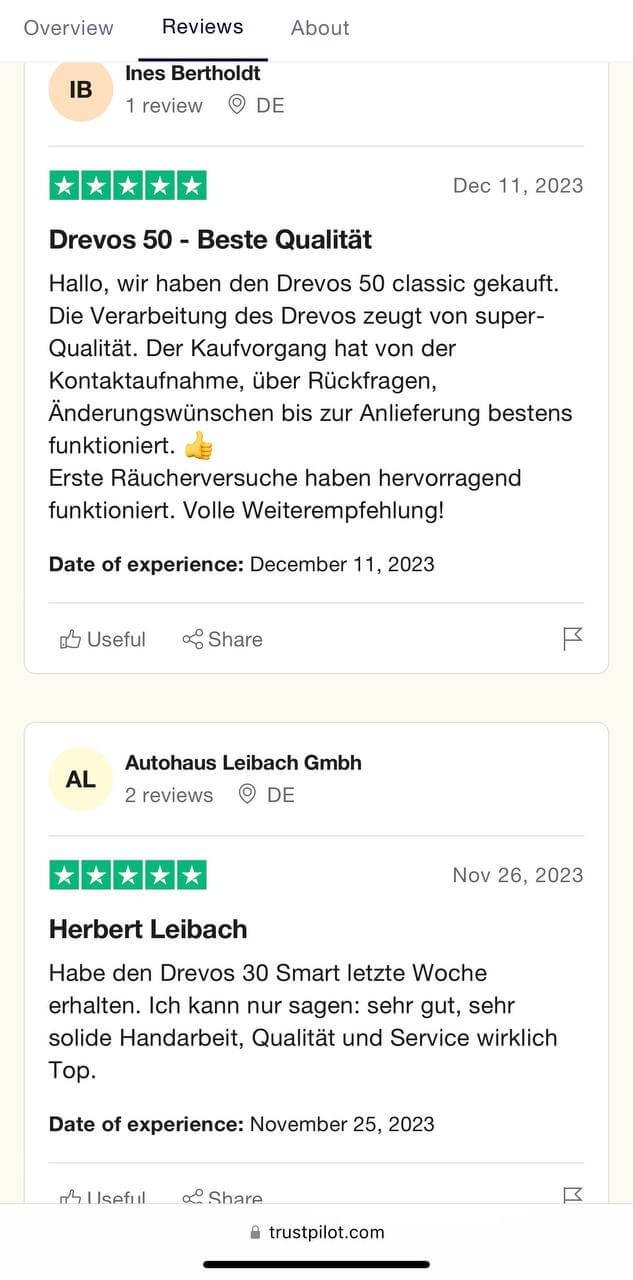Screen dimensions: 633x1280
Task: Mark Ines Bertholdt's review as Useful
Action: click(102, 639)
